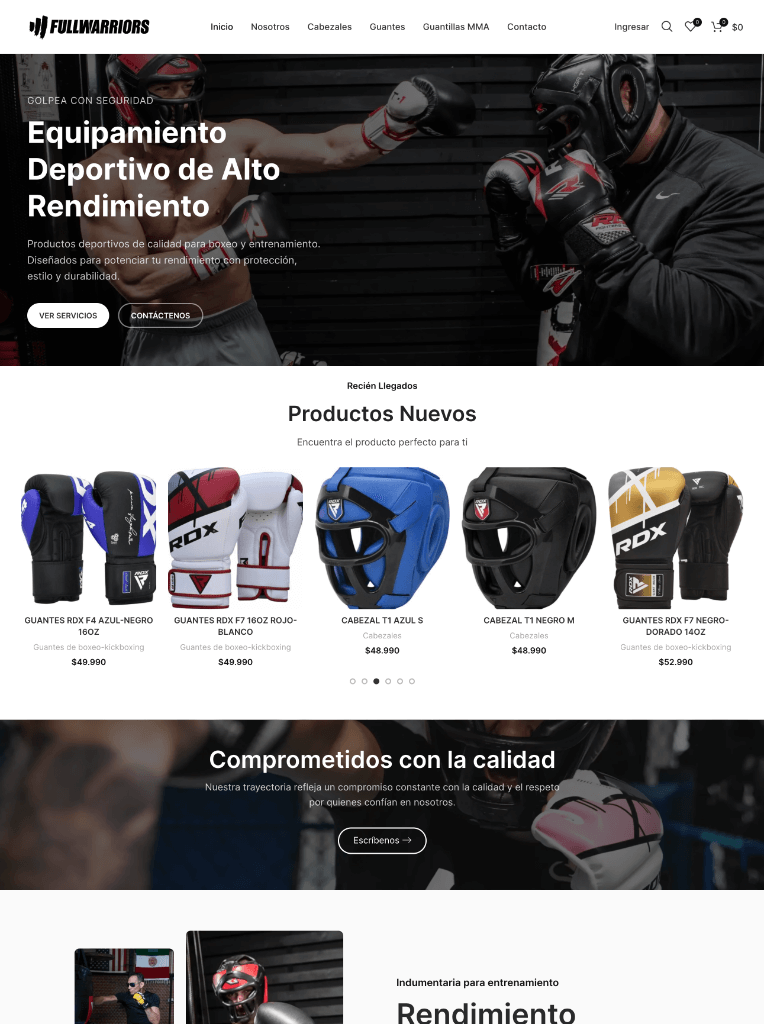Tap Ingresar to log in
764x1024 pixels.
[x=631, y=27]
